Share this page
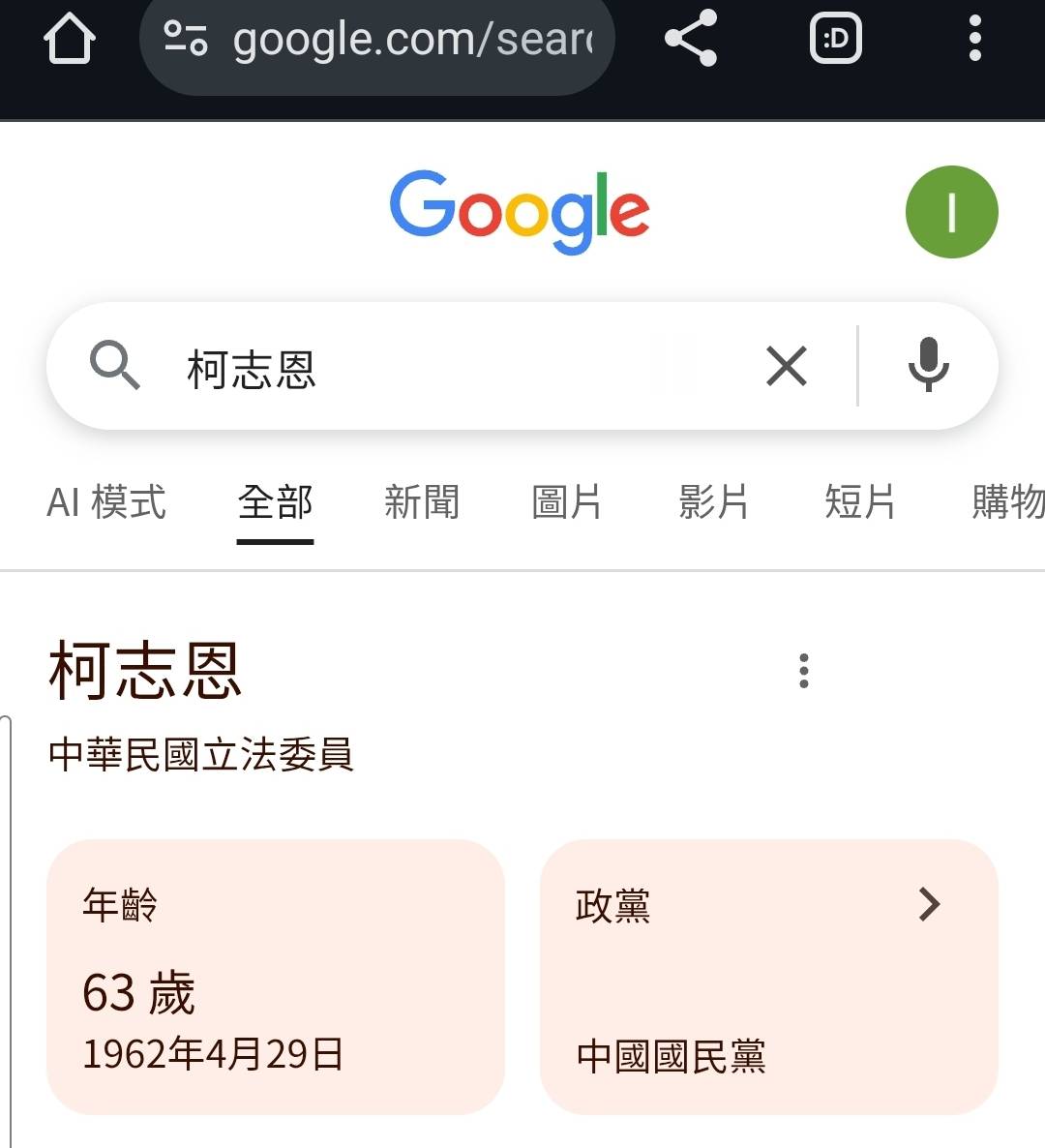Image resolution: width=1045 pixels, height=1148 pixels. 691,39
